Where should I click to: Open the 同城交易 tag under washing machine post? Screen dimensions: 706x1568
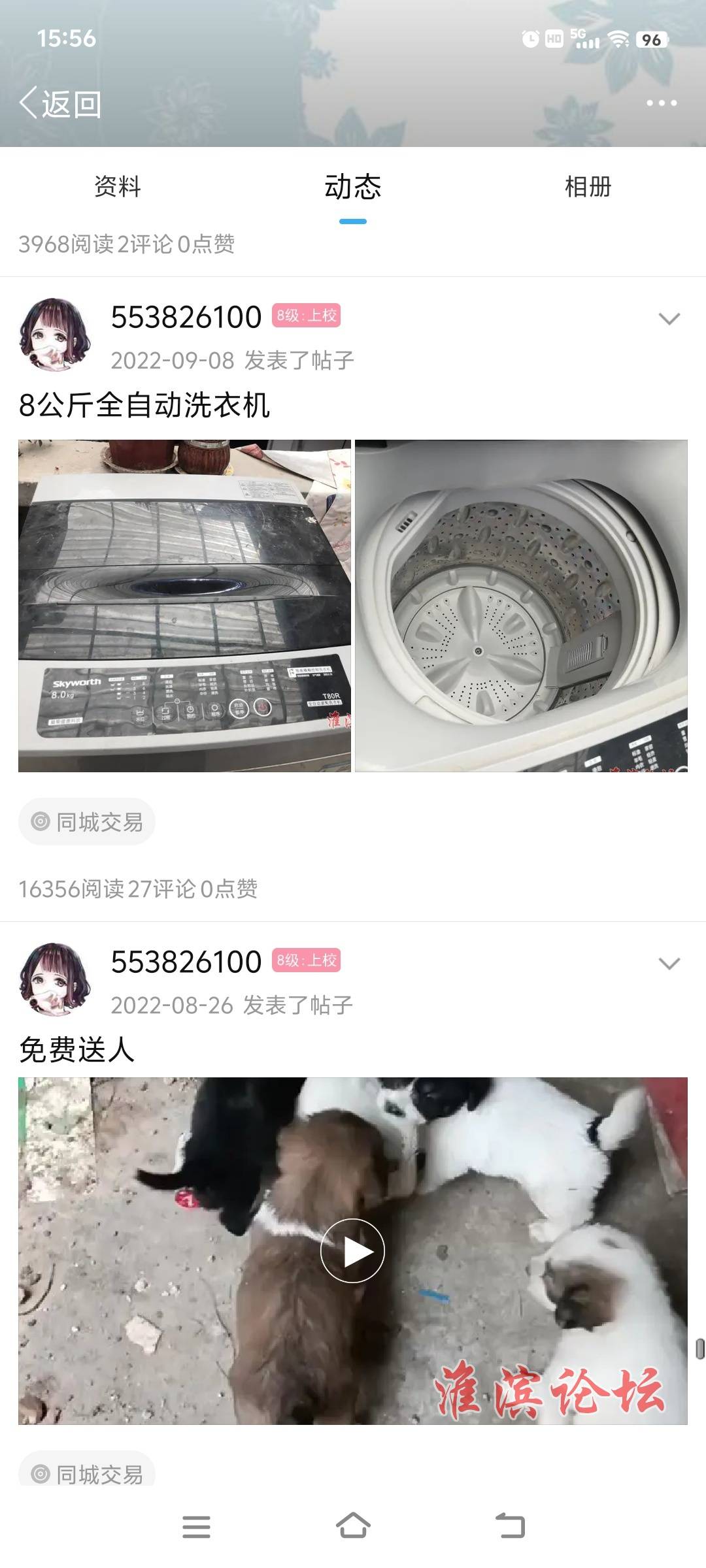87,822
